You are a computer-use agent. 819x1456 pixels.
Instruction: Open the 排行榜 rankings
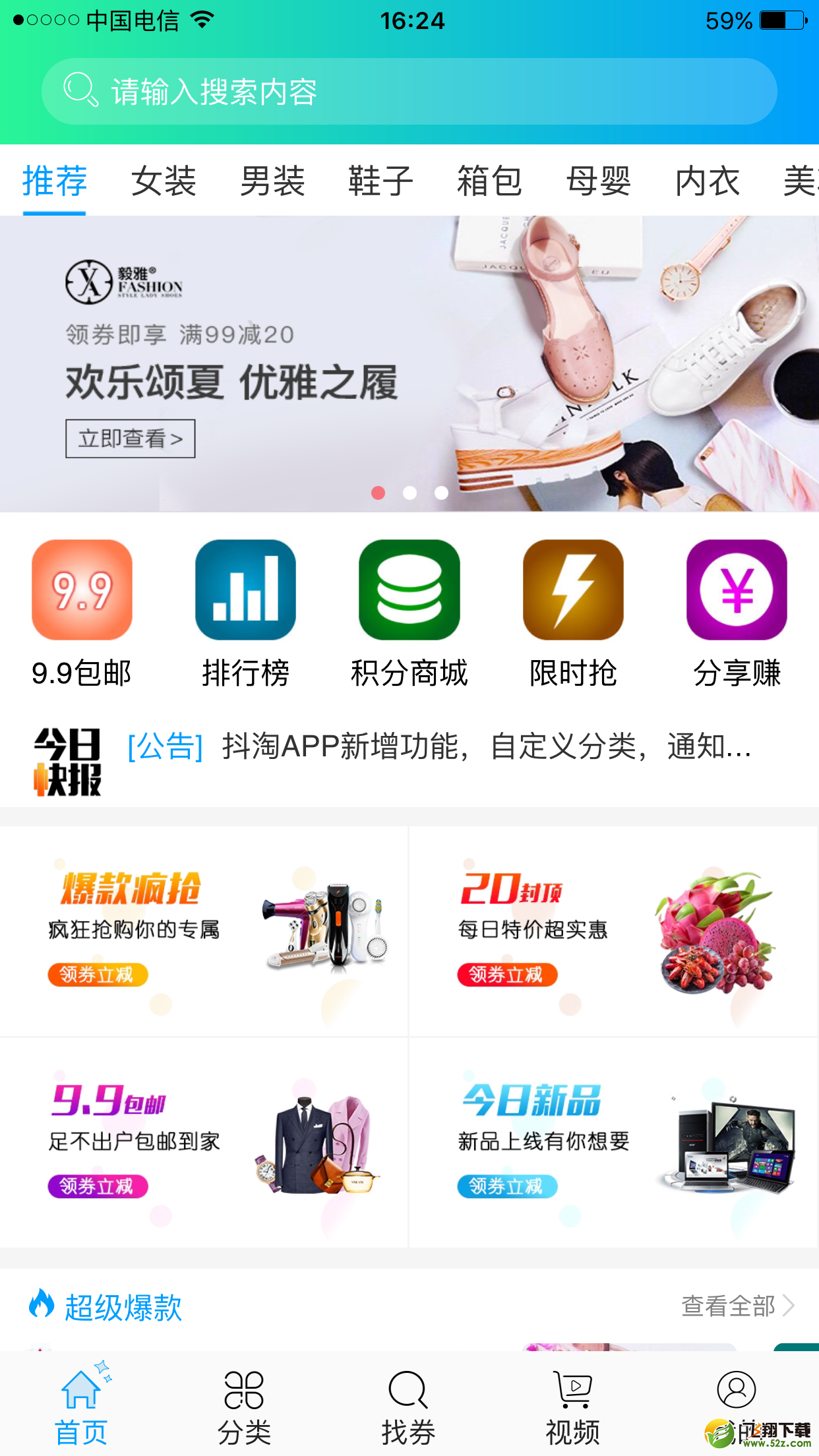click(x=245, y=613)
